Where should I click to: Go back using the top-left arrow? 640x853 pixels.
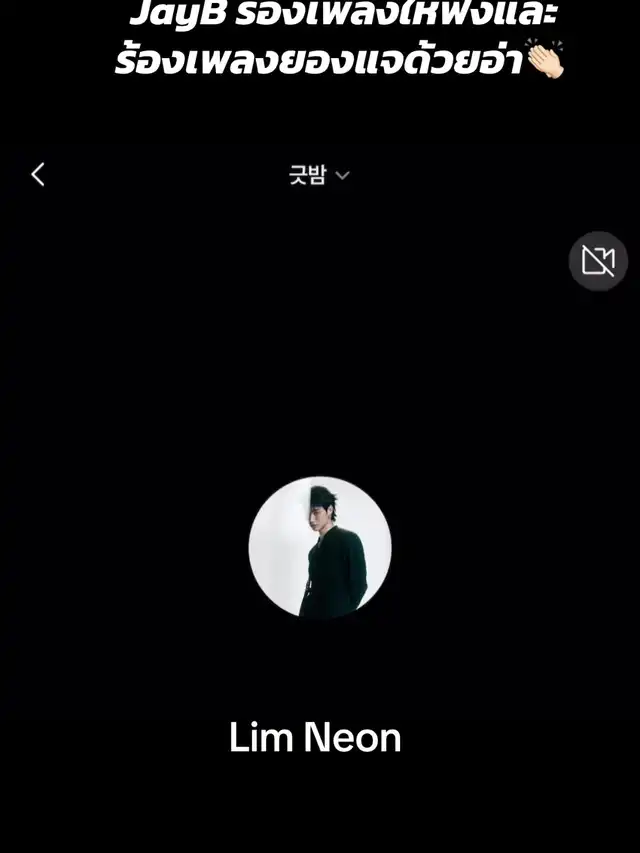[x=38, y=175]
